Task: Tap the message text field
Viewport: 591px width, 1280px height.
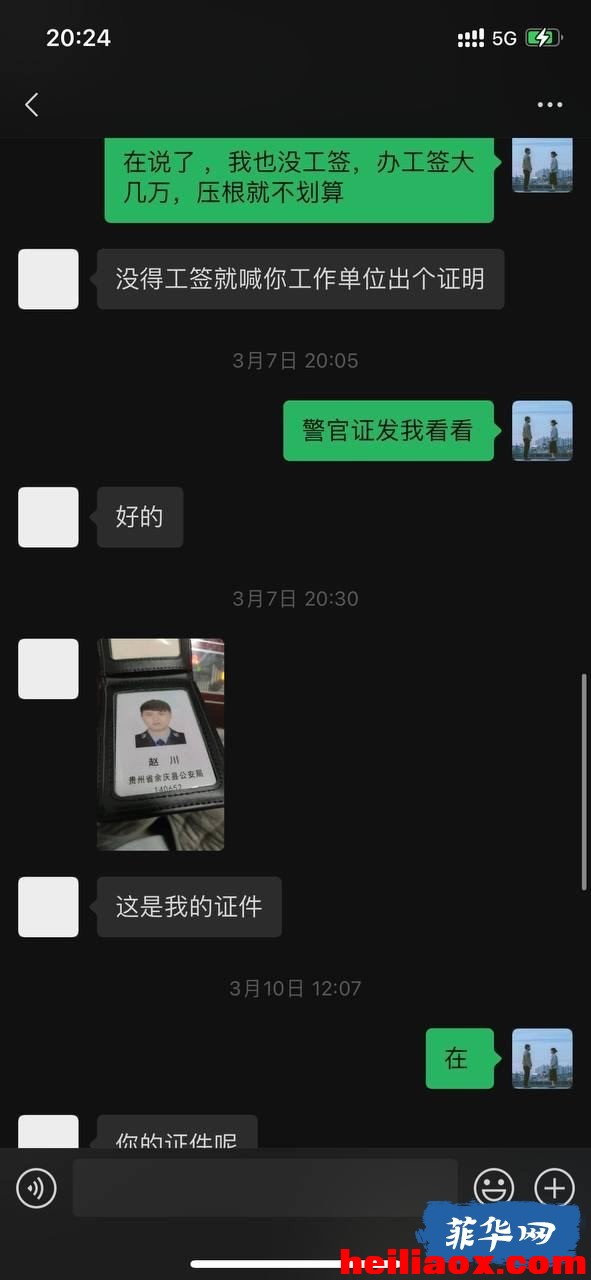Action: pyautogui.click(x=265, y=1188)
